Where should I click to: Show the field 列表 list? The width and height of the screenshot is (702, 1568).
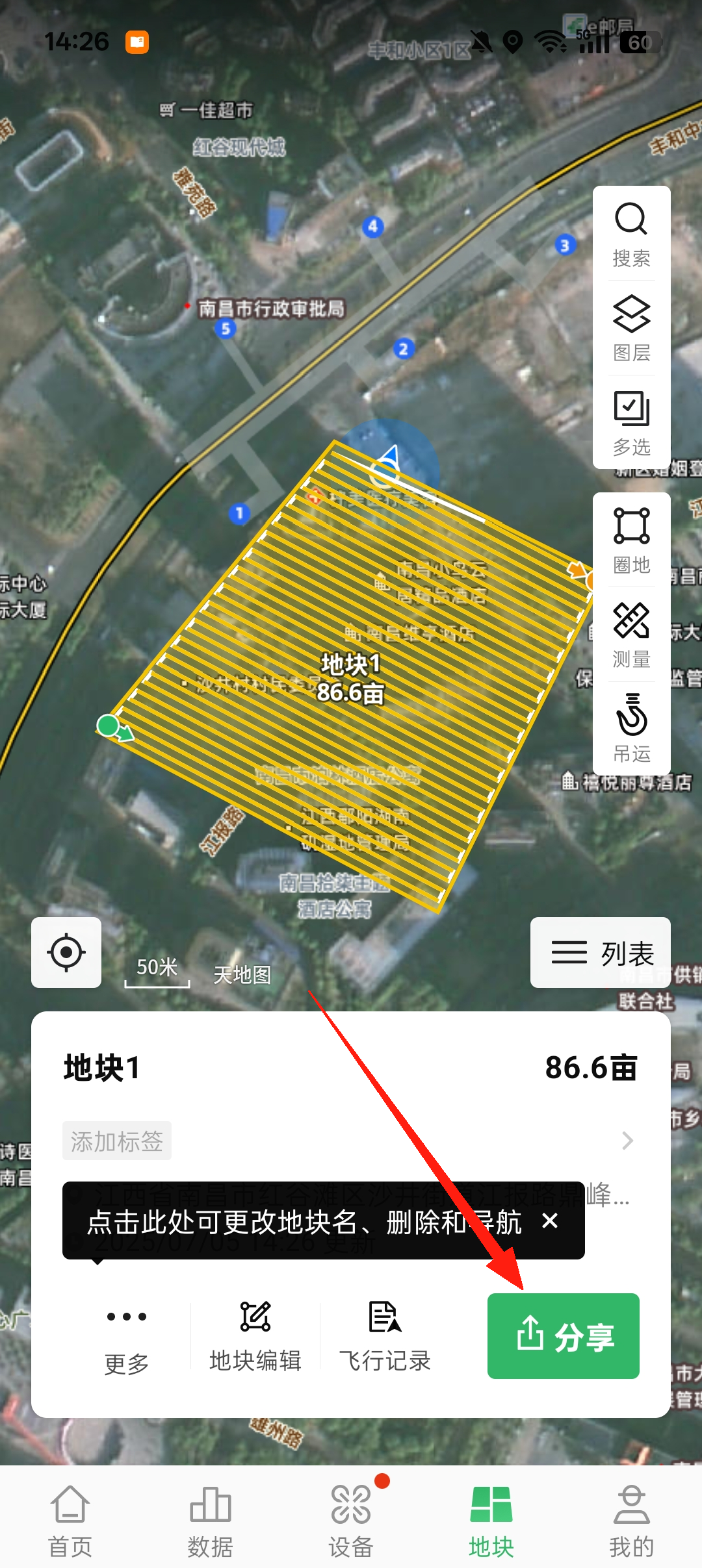click(601, 953)
